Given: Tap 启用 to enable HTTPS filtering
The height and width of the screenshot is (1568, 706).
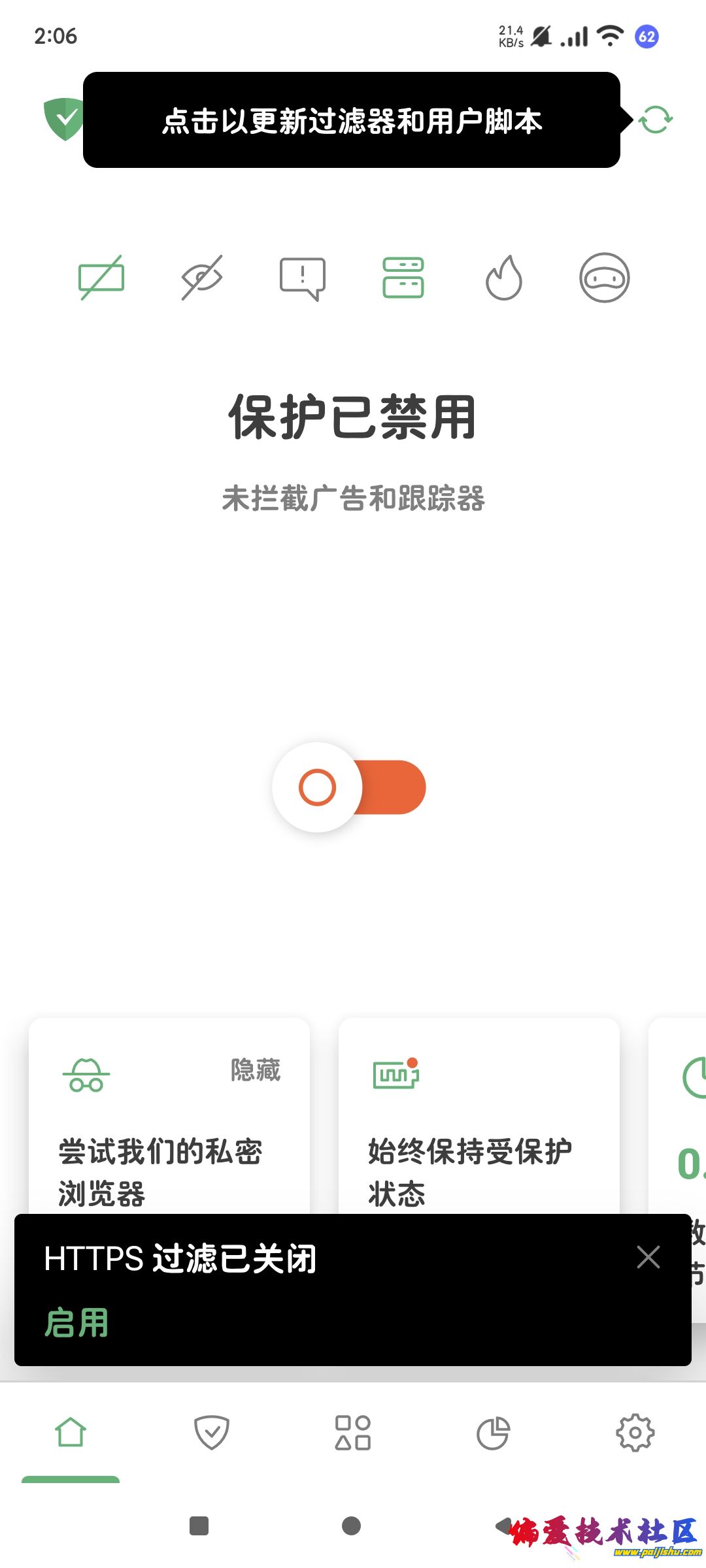Looking at the screenshot, I should coord(76,1324).
